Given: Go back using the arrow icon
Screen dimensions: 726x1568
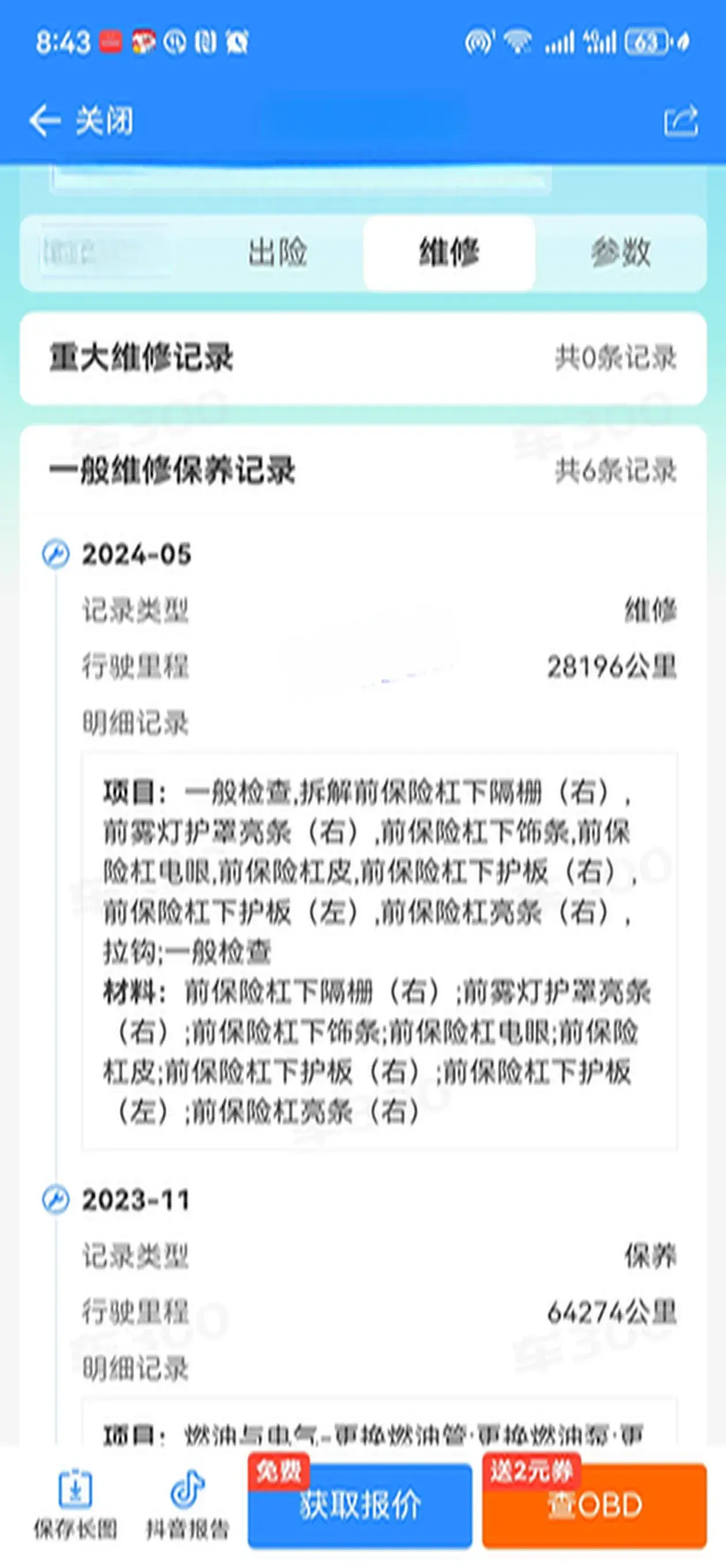Looking at the screenshot, I should click(x=44, y=120).
